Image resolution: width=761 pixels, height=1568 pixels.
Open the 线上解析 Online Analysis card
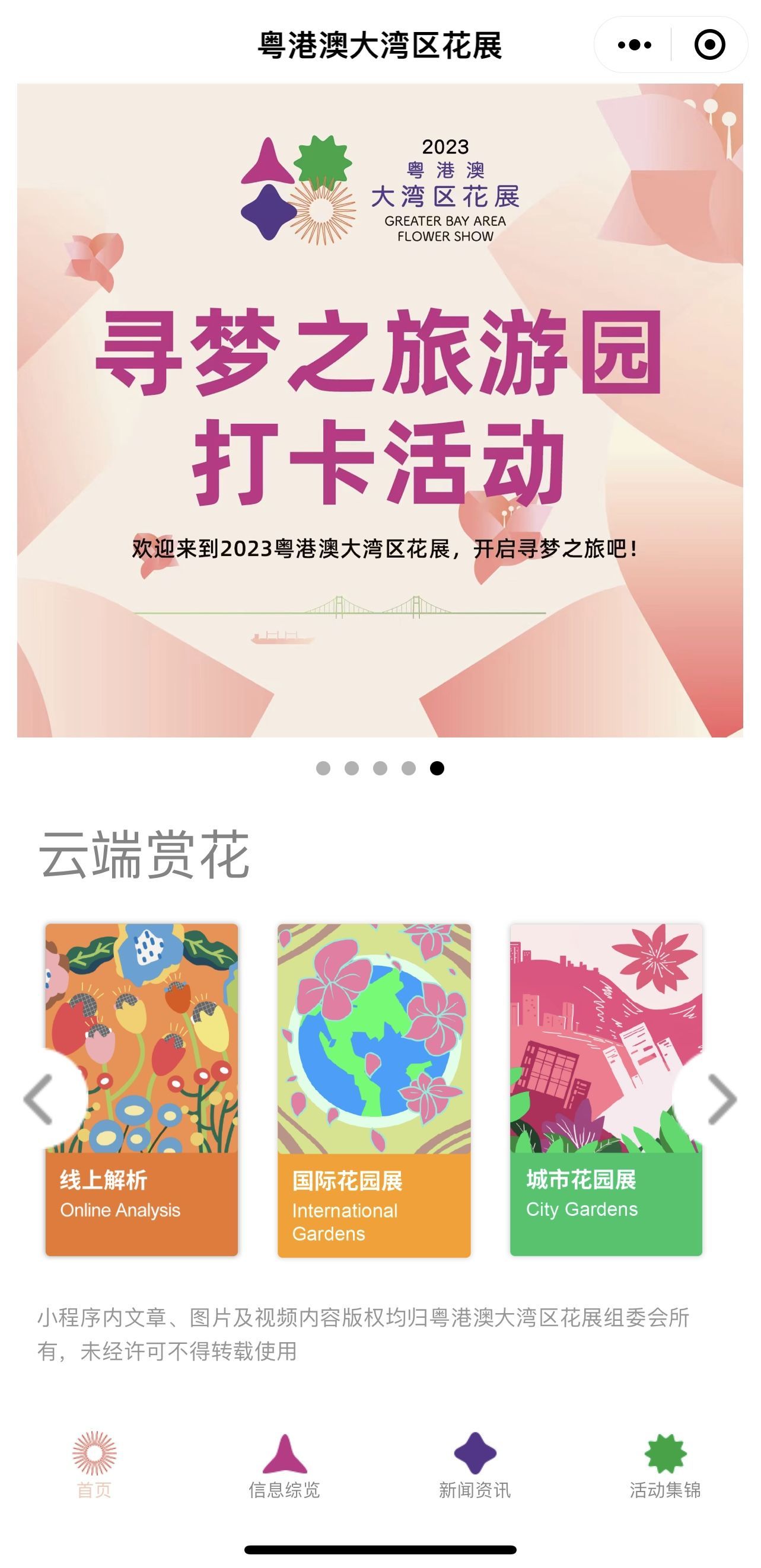(x=142, y=1090)
